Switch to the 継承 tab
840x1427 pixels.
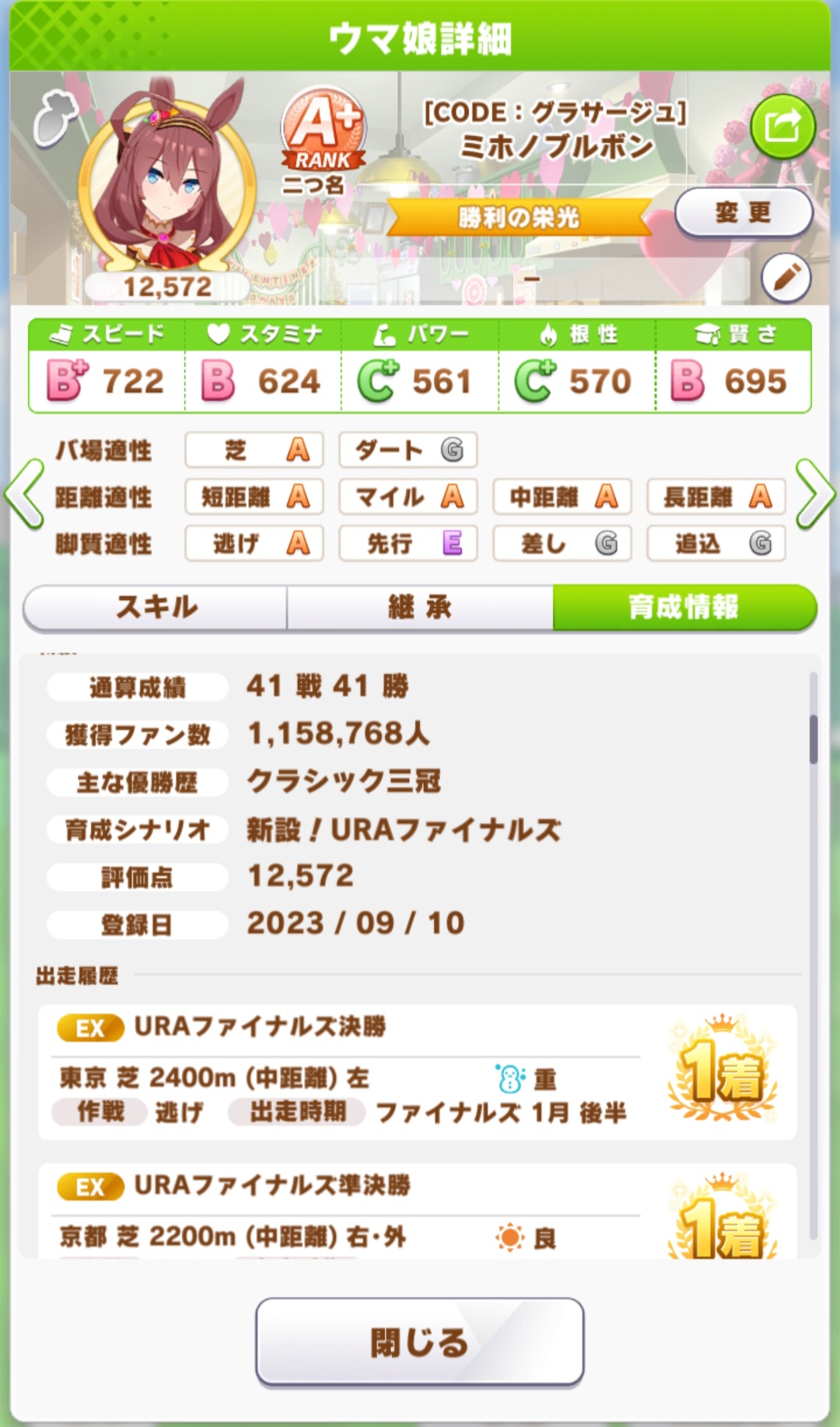point(420,608)
